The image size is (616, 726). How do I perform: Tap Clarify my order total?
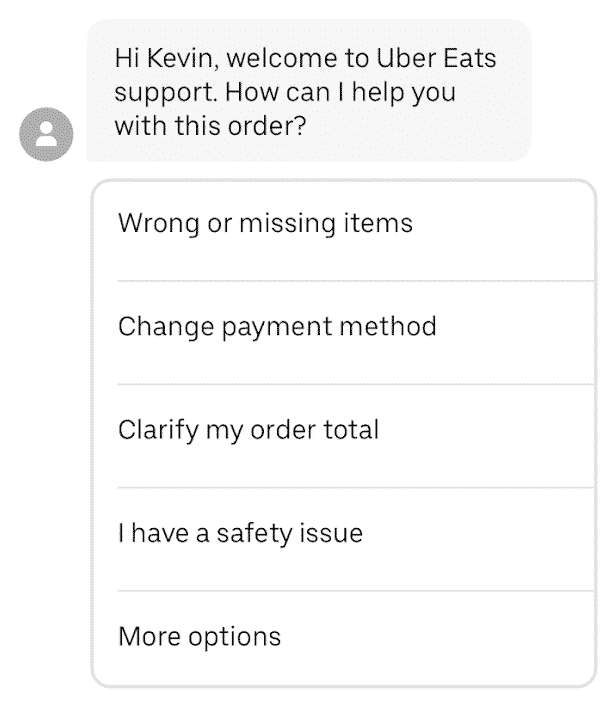pyautogui.click(x=248, y=431)
